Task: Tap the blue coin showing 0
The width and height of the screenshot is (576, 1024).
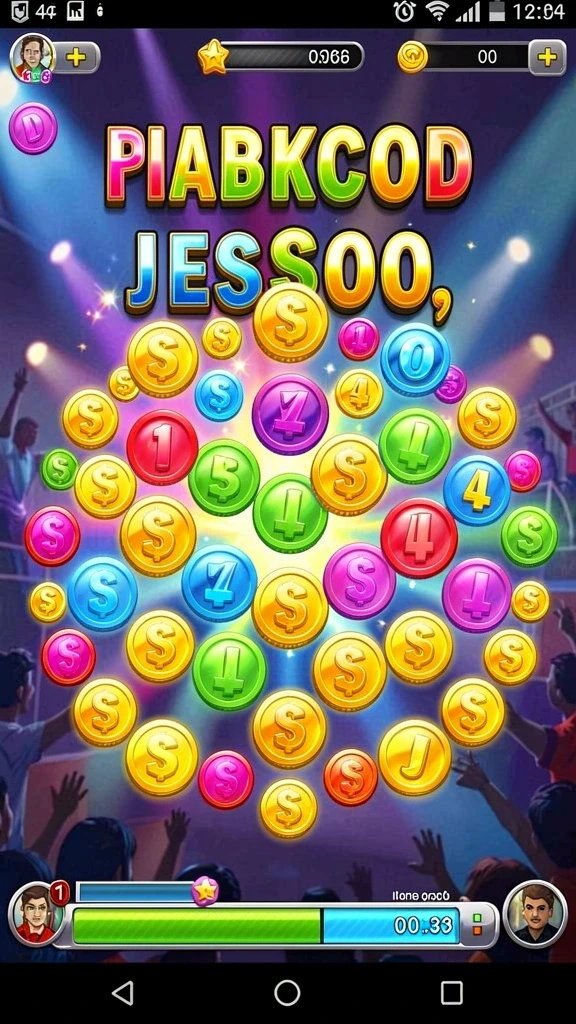Action: tap(415, 359)
